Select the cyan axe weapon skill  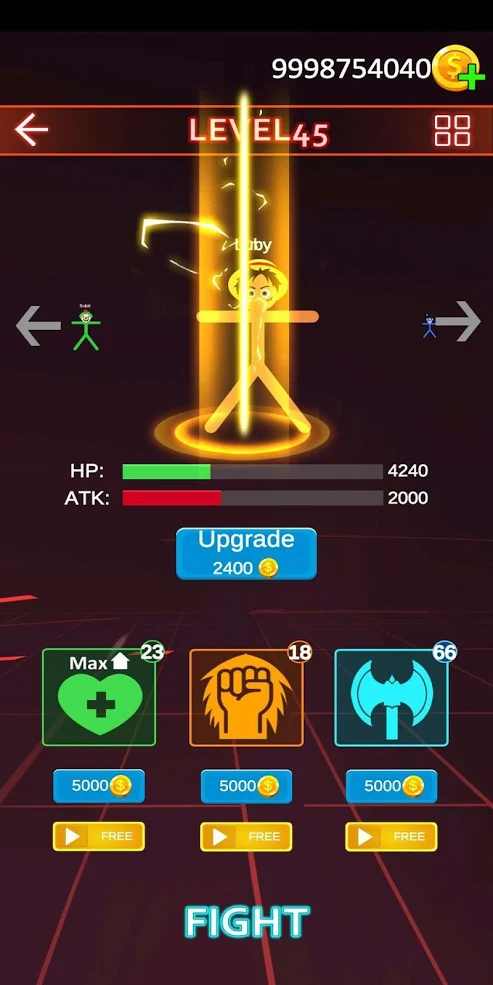pyautogui.click(x=391, y=697)
